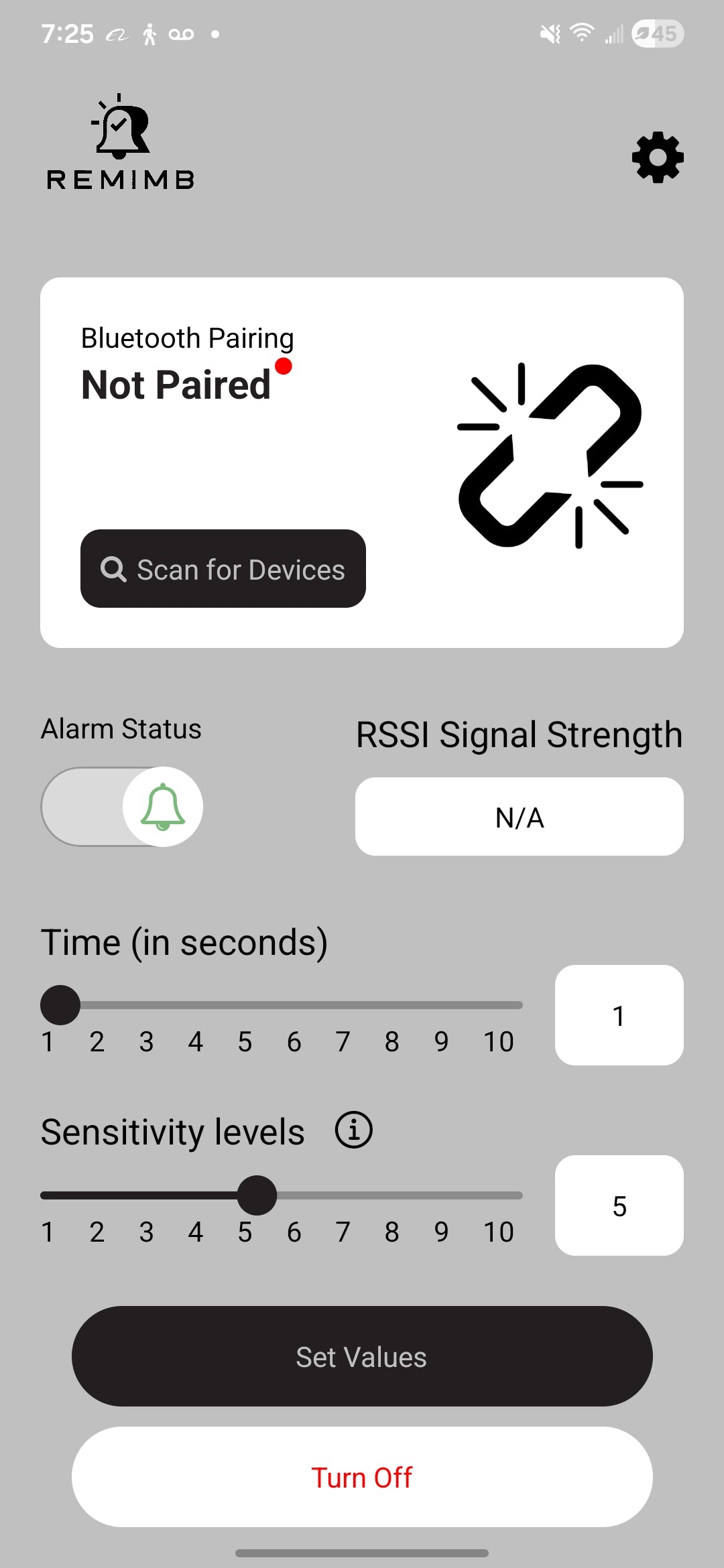Toggle the Alarm Status switch
724x1568 pixels.
(122, 807)
